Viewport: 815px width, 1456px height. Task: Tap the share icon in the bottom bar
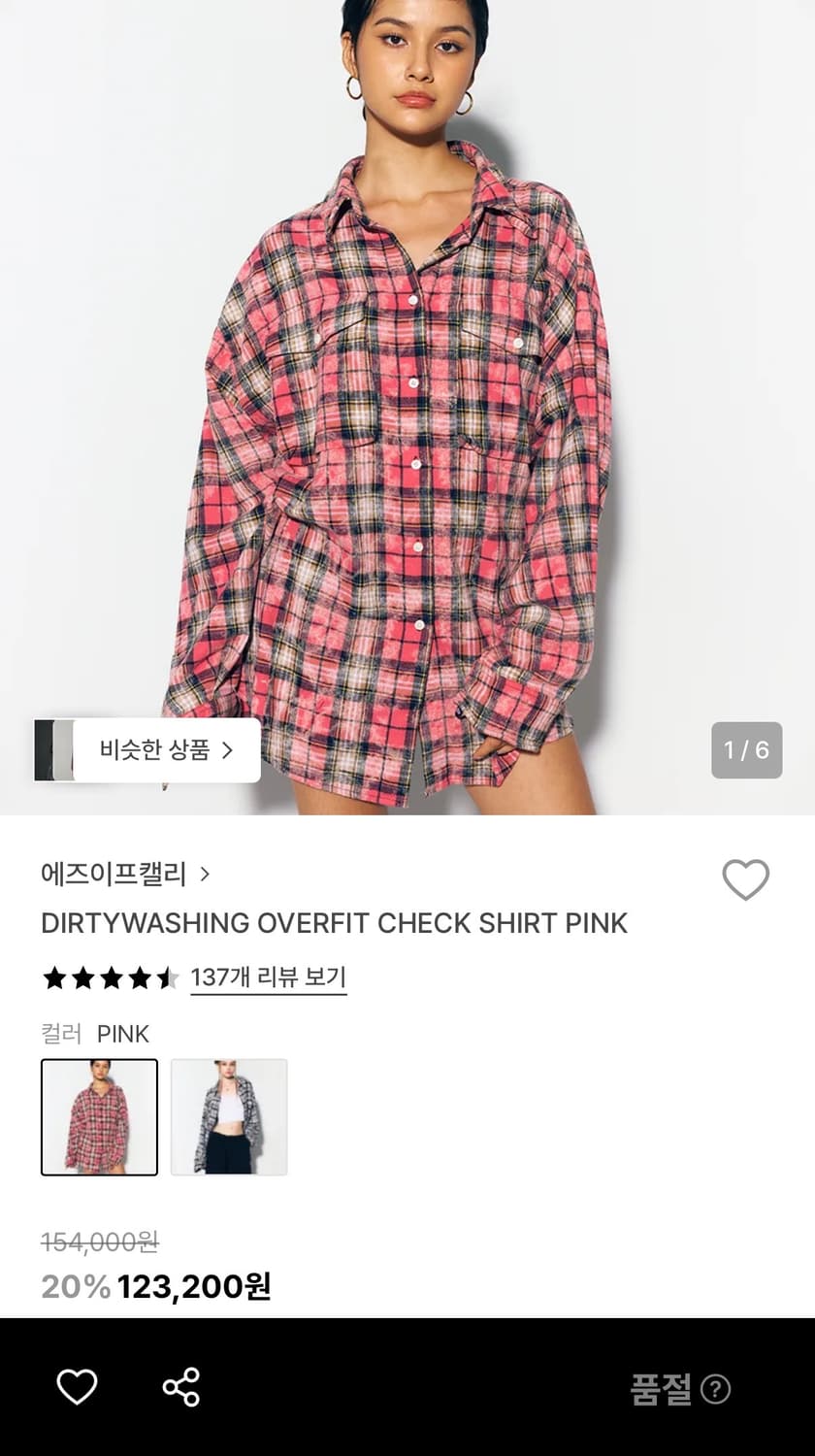(179, 1388)
